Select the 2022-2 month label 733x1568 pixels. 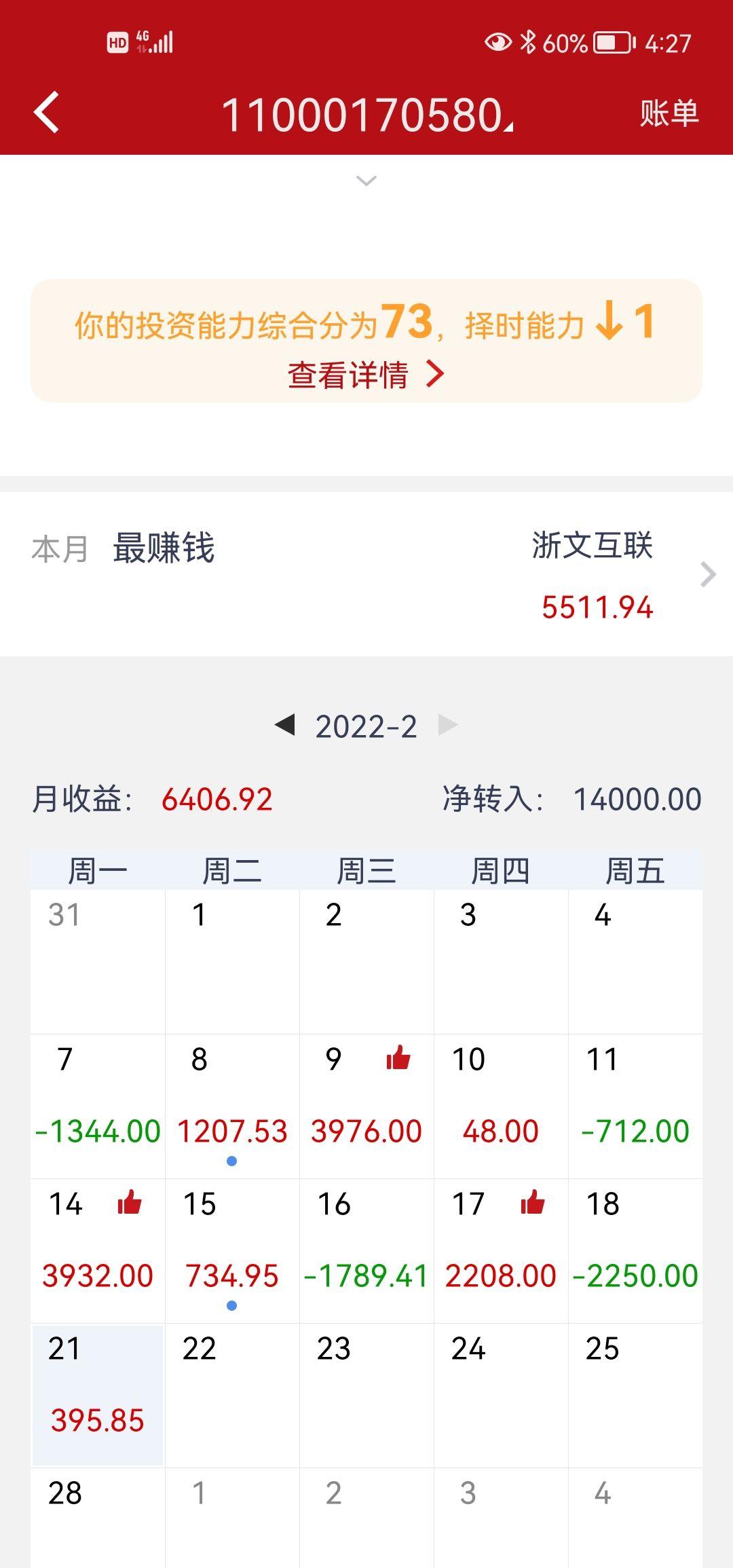point(366,726)
